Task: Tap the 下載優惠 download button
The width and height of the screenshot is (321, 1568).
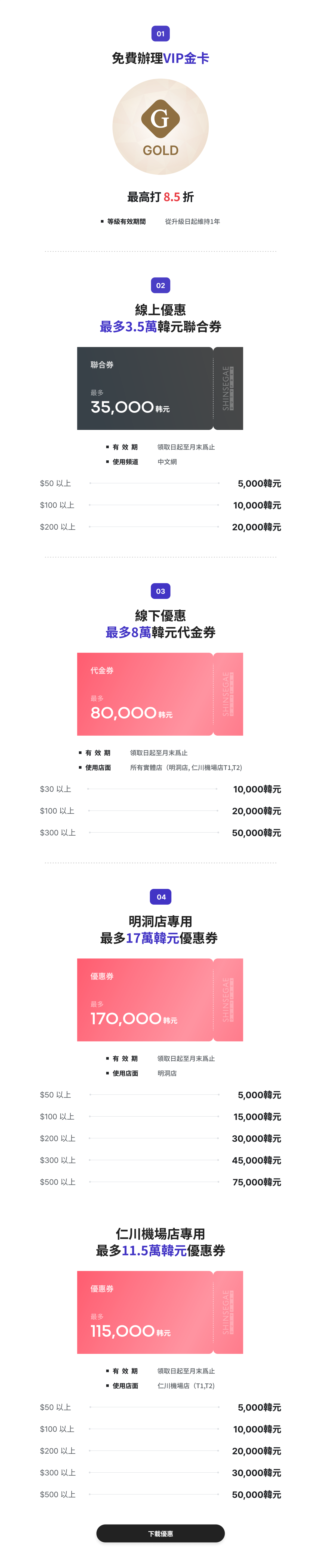Action: [x=160, y=1533]
